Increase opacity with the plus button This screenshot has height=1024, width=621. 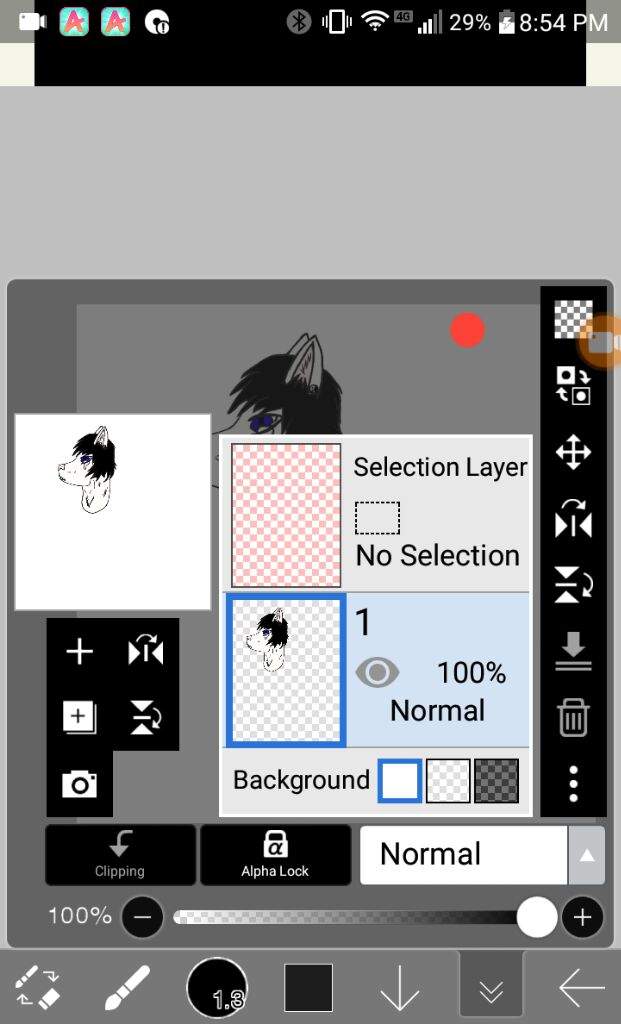(x=583, y=917)
